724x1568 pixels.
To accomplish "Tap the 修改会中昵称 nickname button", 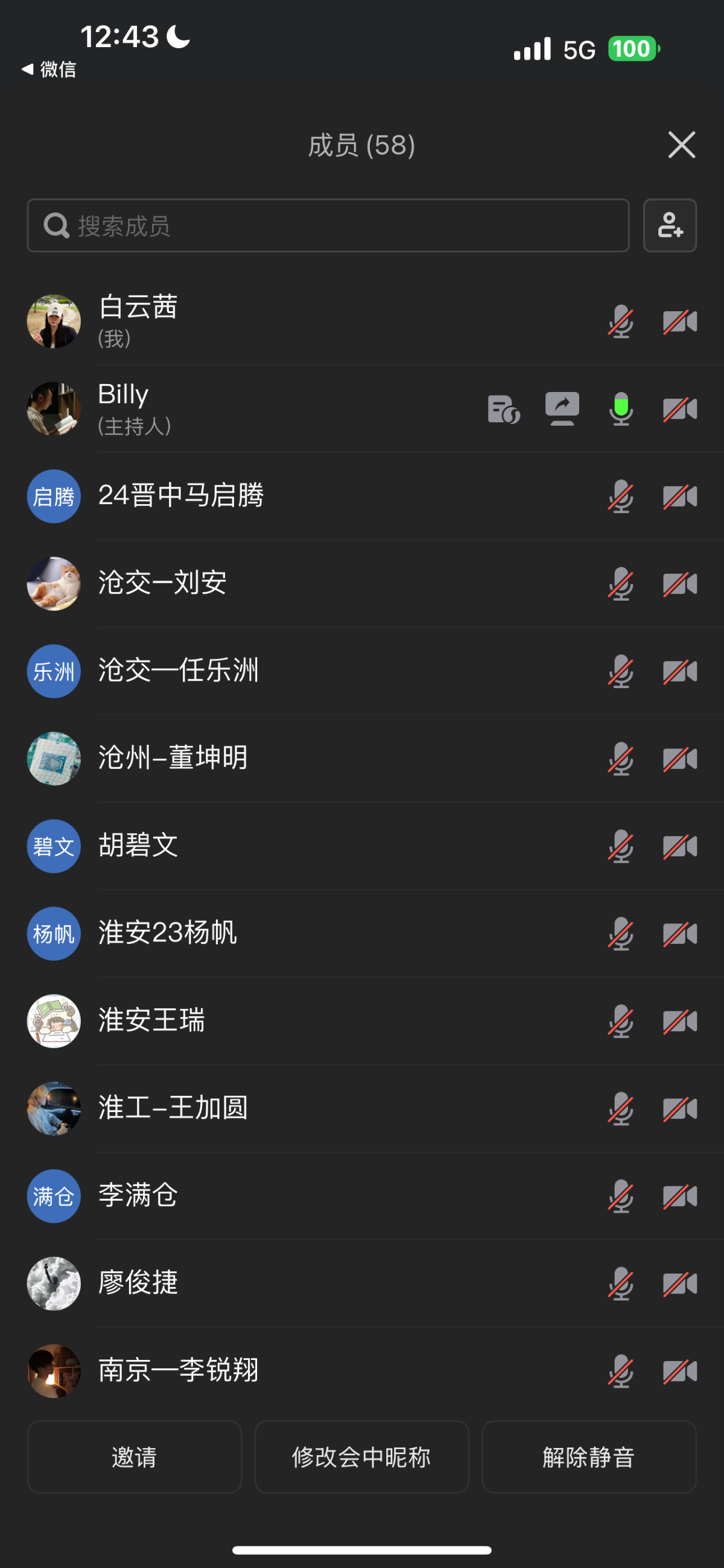I will (361, 1456).
